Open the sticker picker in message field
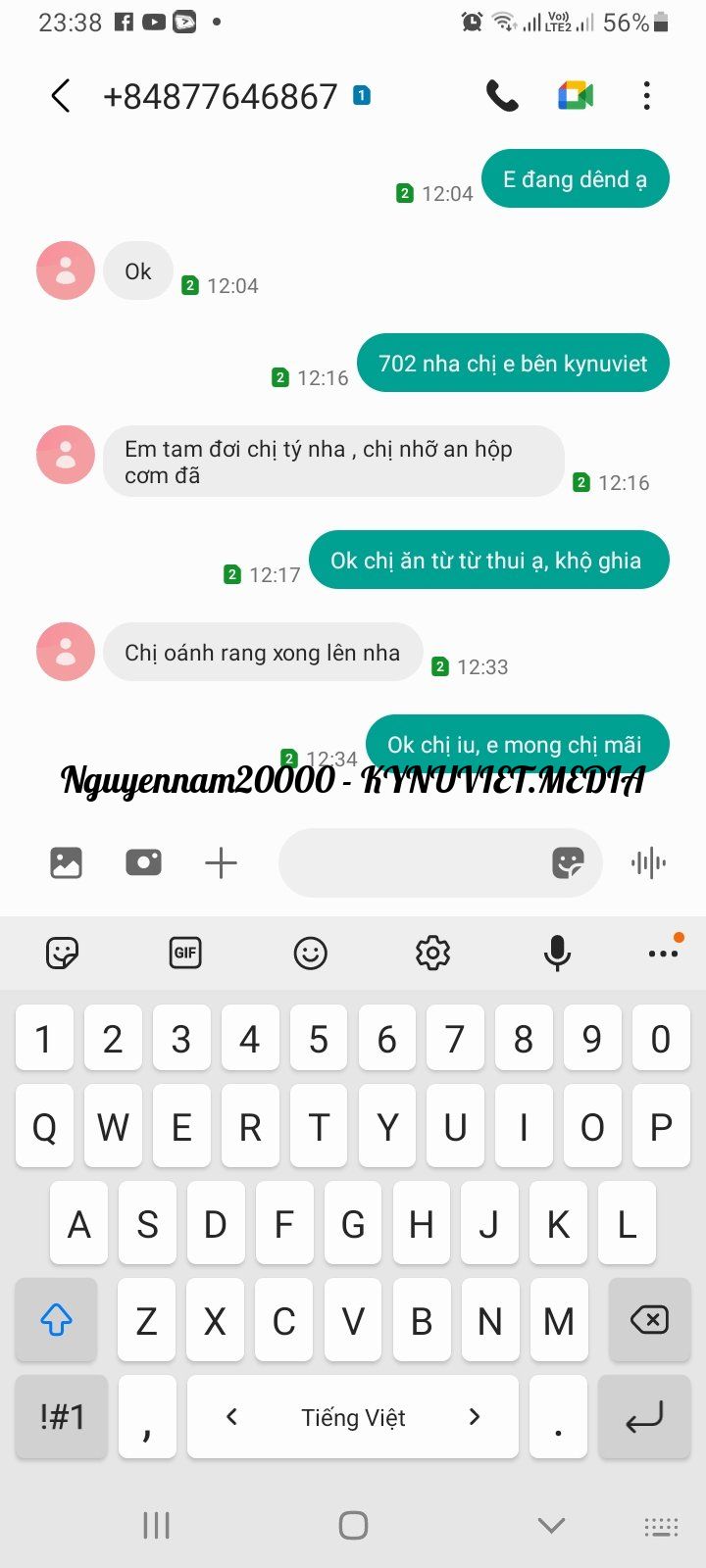The height and width of the screenshot is (1568, 706). [569, 862]
